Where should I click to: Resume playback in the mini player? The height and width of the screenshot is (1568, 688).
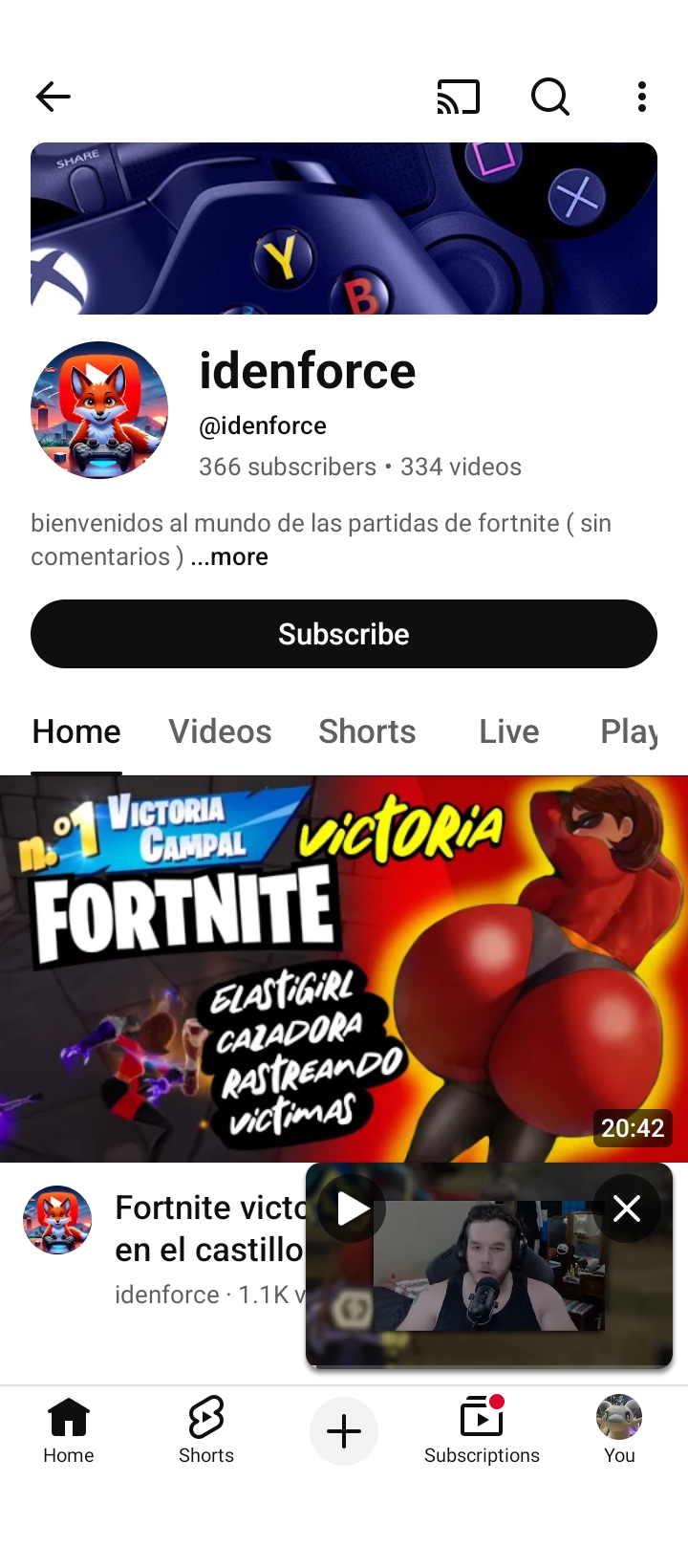pyautogui.click(x=353, y=1209)
